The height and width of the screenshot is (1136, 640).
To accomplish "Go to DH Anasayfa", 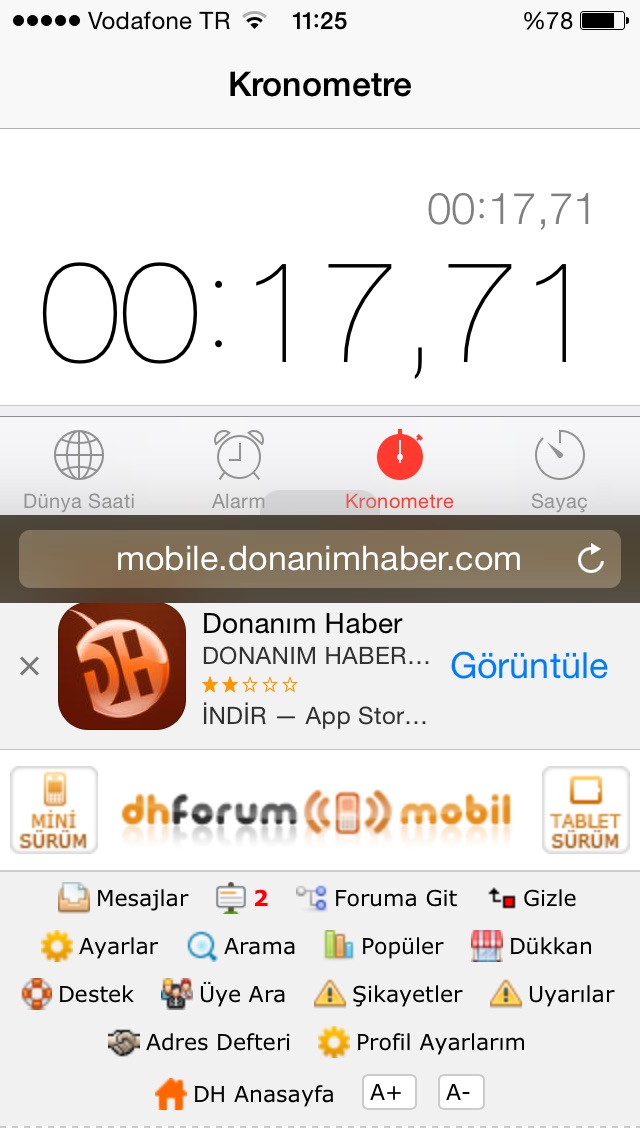I will [245, 1094].
